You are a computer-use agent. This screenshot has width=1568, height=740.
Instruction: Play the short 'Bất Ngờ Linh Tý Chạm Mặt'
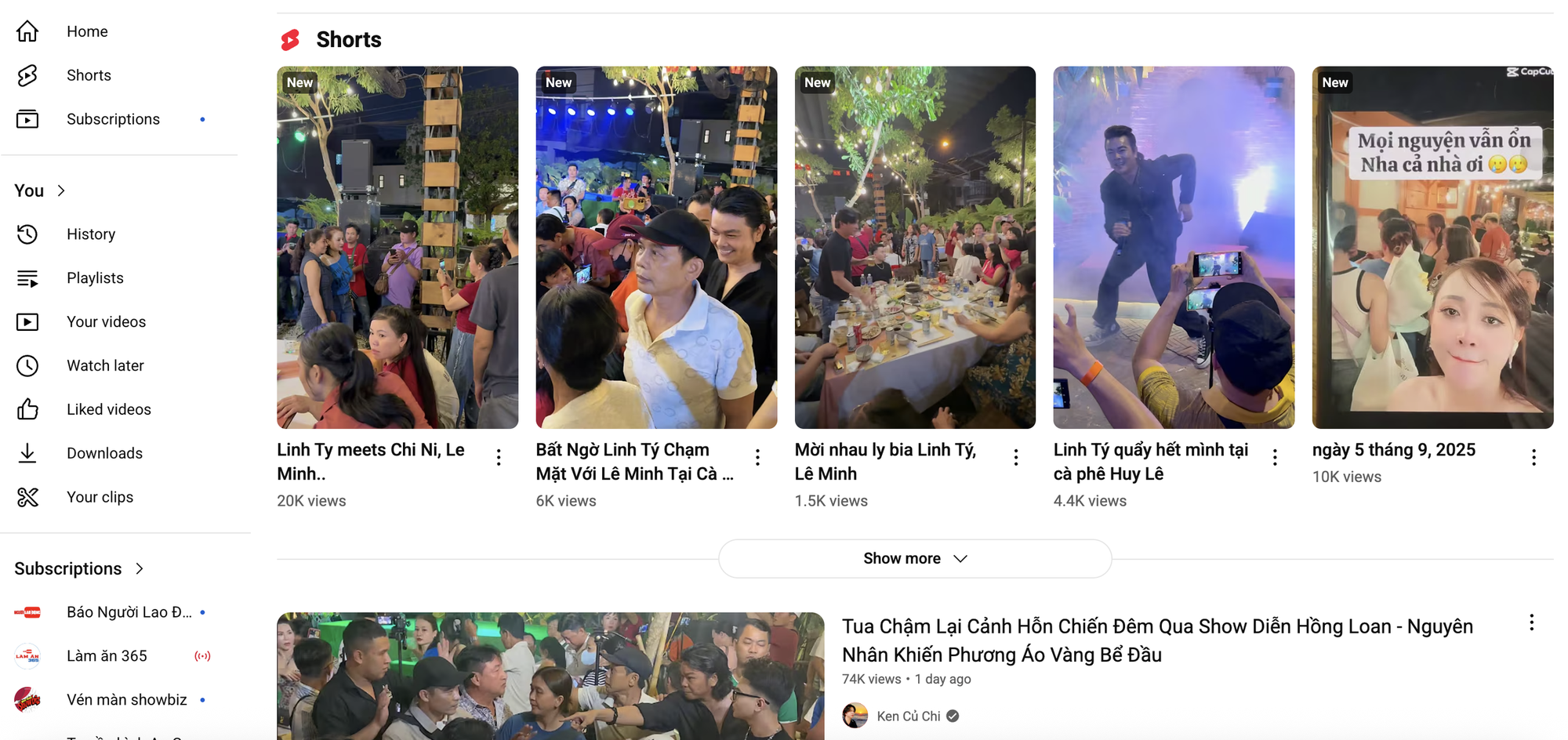pyautogui.click(x=655, y=248)
